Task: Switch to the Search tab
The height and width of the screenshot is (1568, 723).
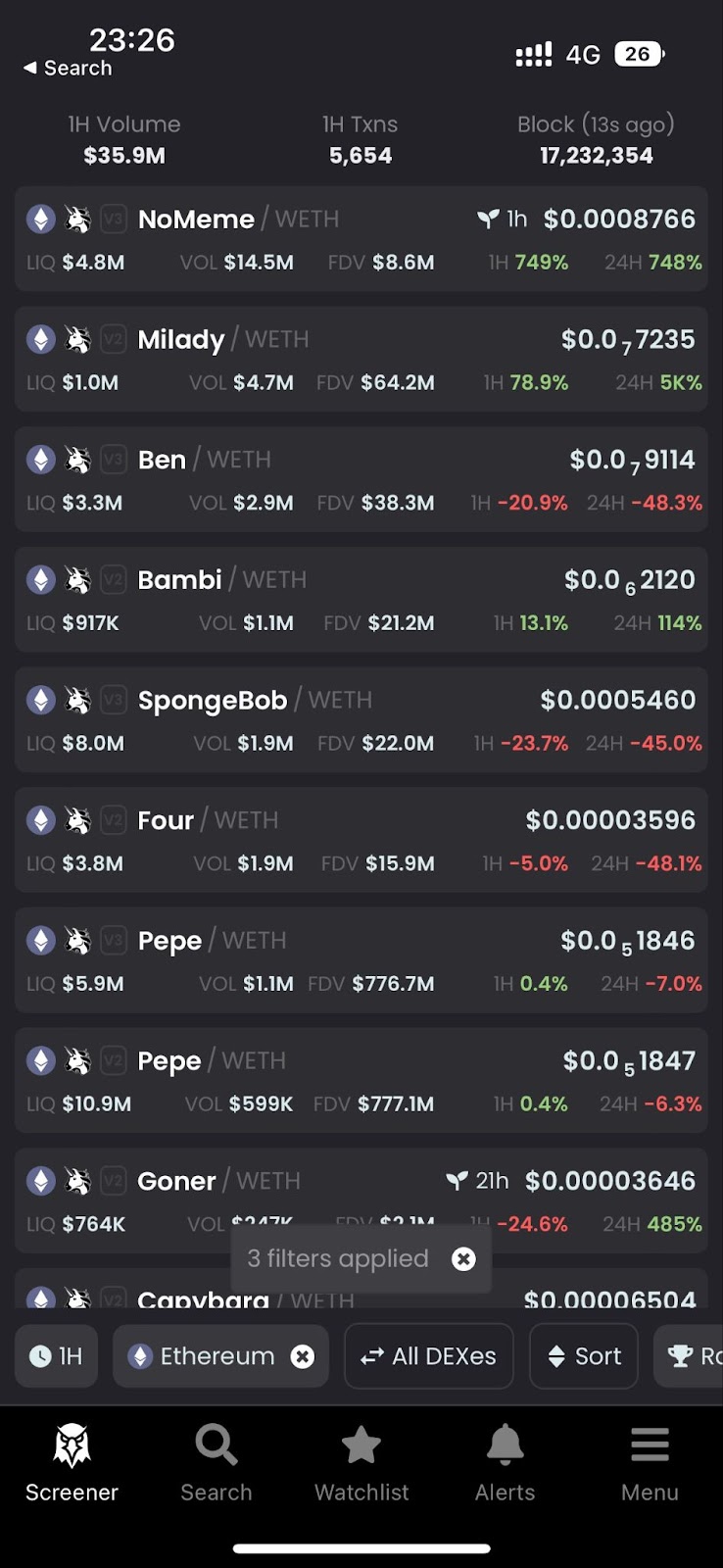Action: pos(217,1464)
